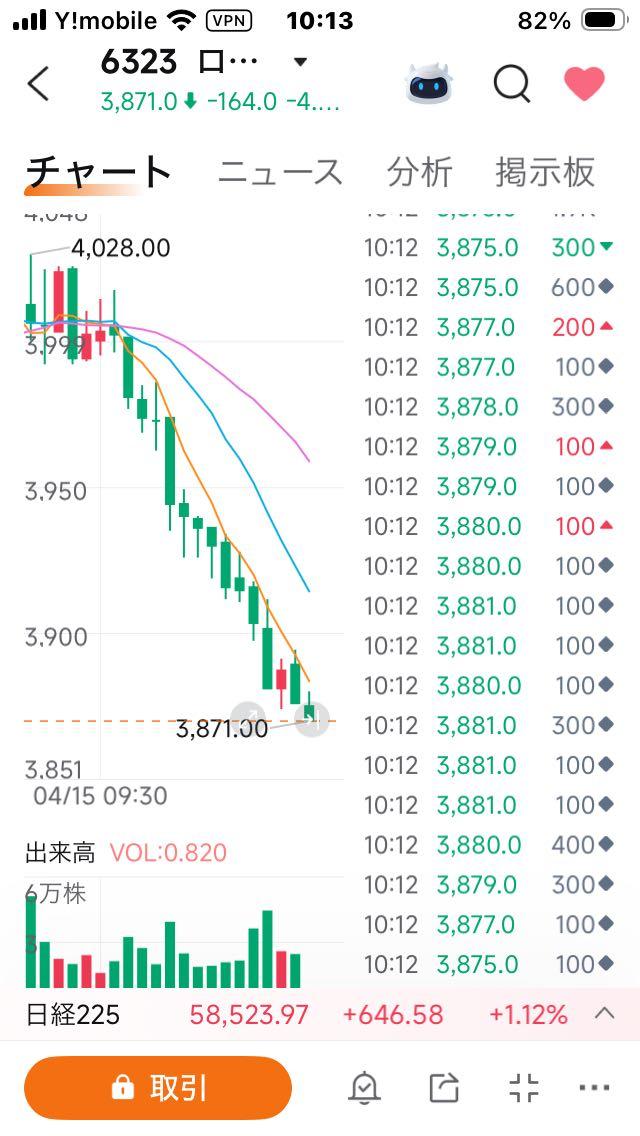640x1136 pixels.
Task: Go back using the top arrow
Action: pos(38,84)
